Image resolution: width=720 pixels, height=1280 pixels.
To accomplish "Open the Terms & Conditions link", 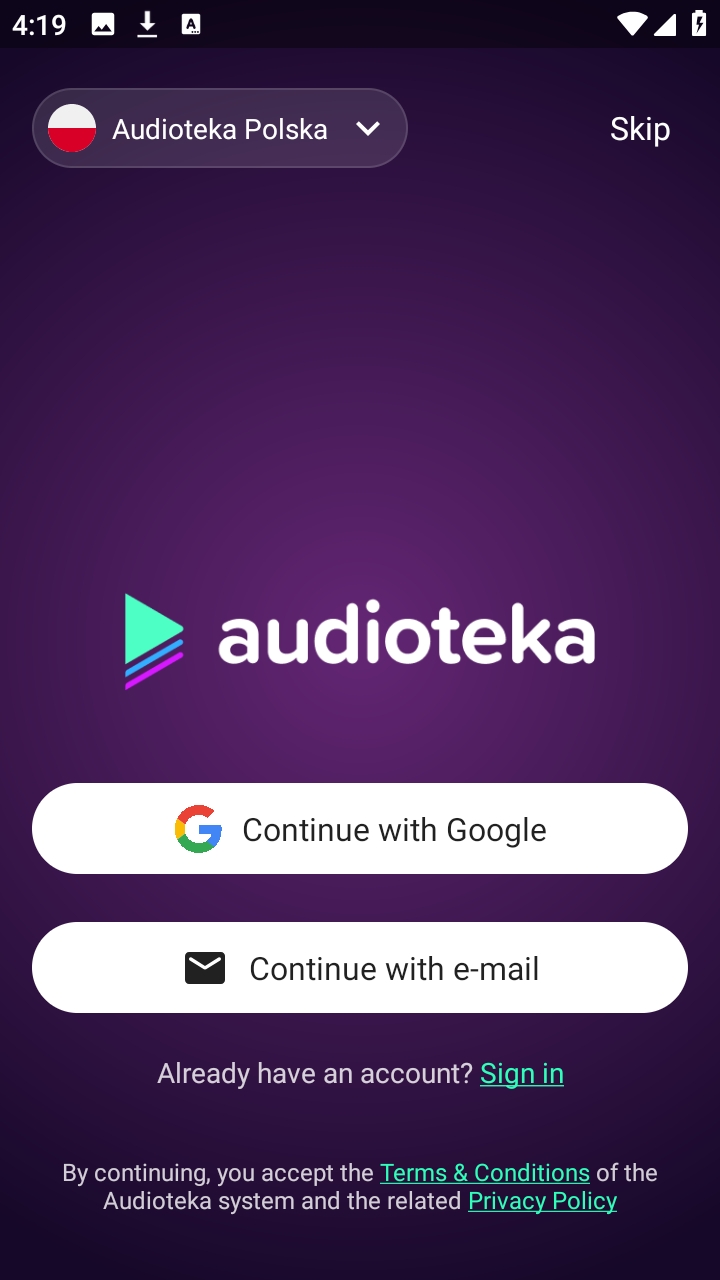I will pos(485,1173).
